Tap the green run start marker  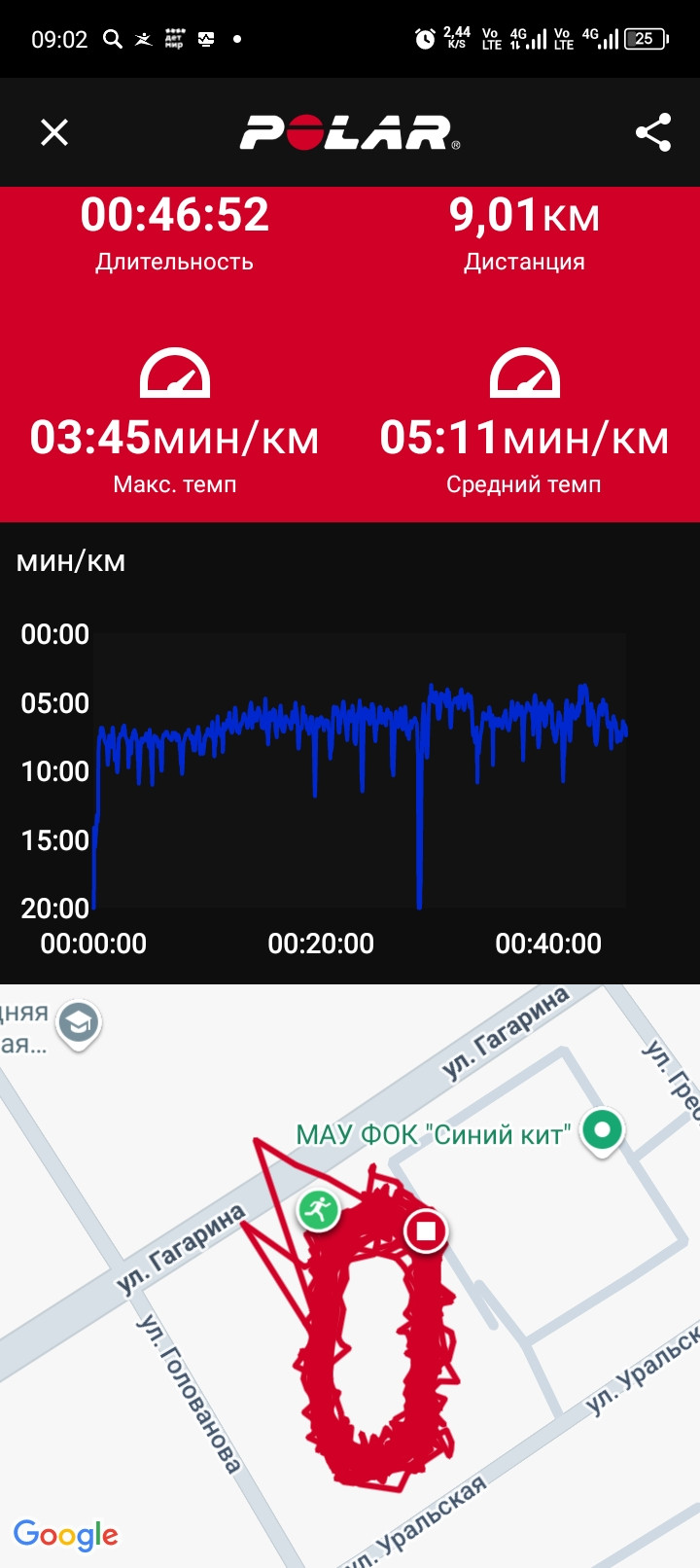(x=318, y=1210)
